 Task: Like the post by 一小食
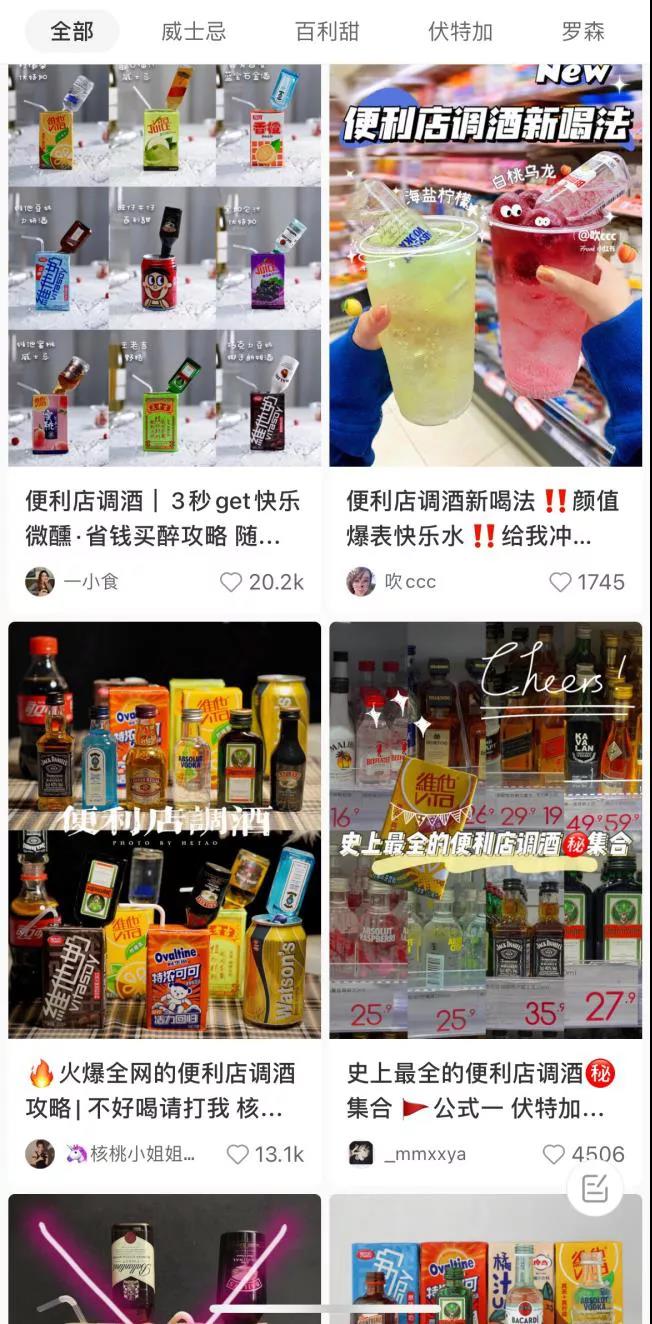point(231,582)
